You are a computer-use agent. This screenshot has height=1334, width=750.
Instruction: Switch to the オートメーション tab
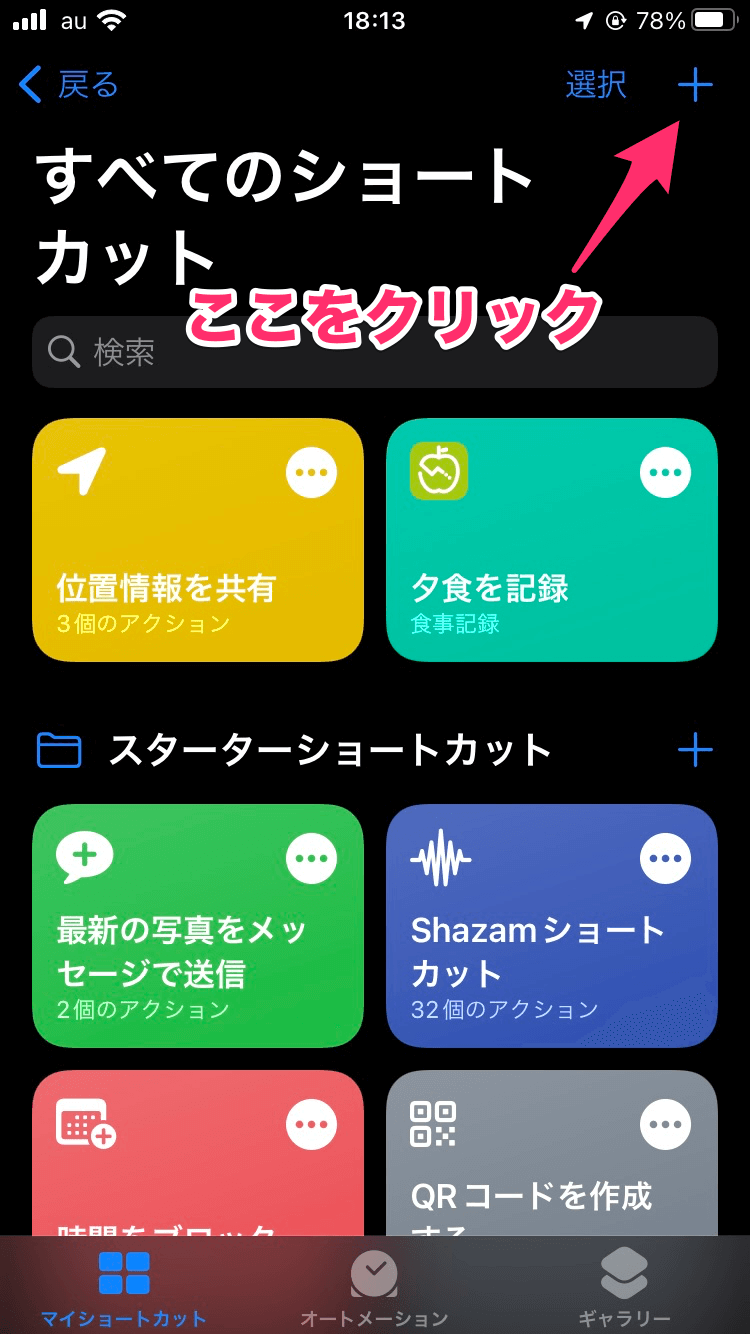tap(375, 1287)
